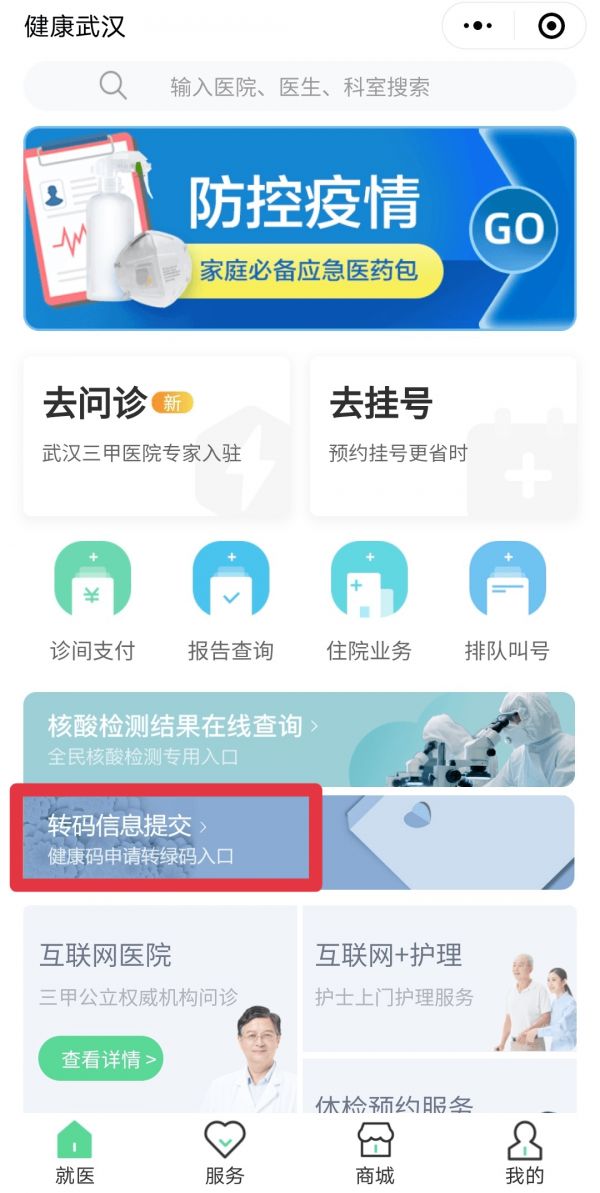Tap the hospital, doctor, department search box
The height and width of the screenshot is (1193, 600).
point(300,87)
